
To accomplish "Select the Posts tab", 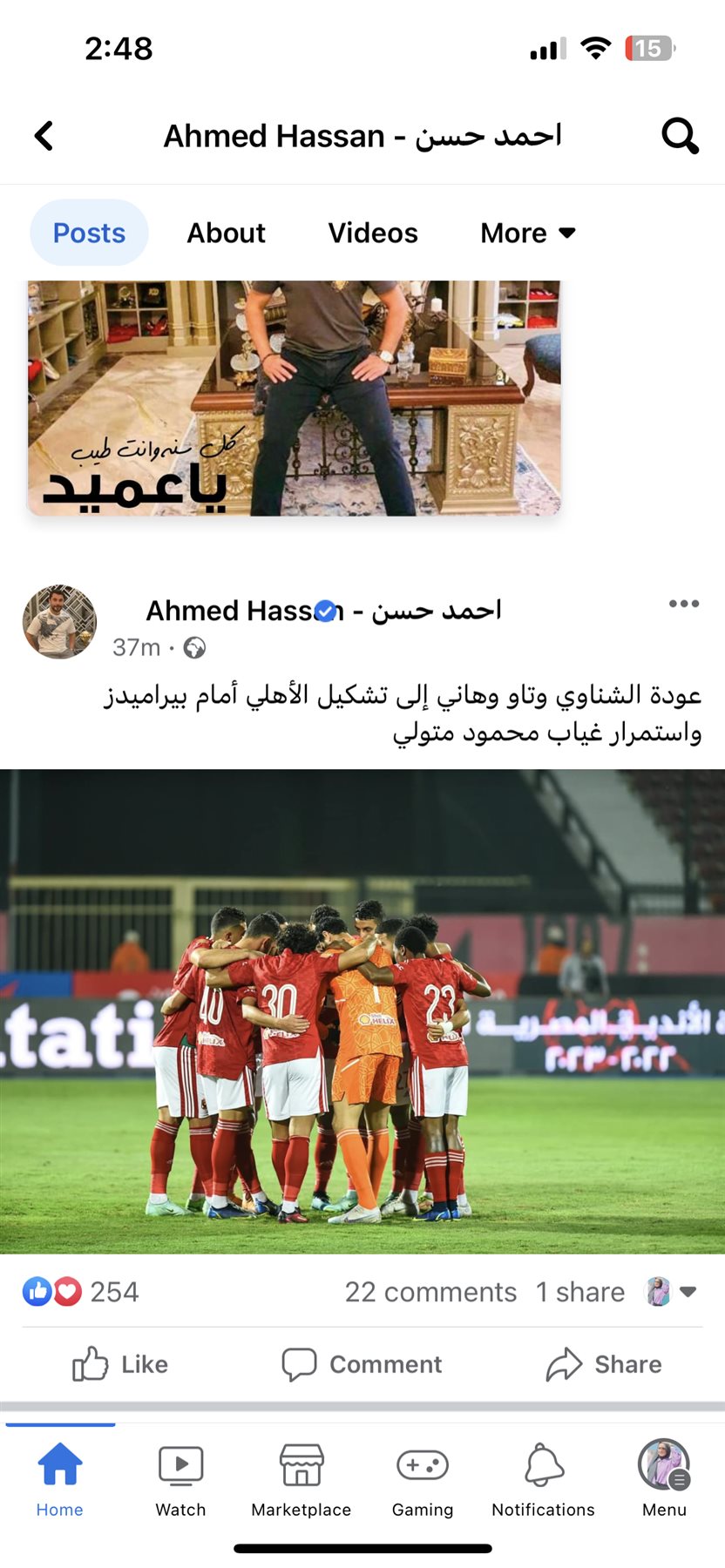I will pyautogui.click(x=89, y=233).
